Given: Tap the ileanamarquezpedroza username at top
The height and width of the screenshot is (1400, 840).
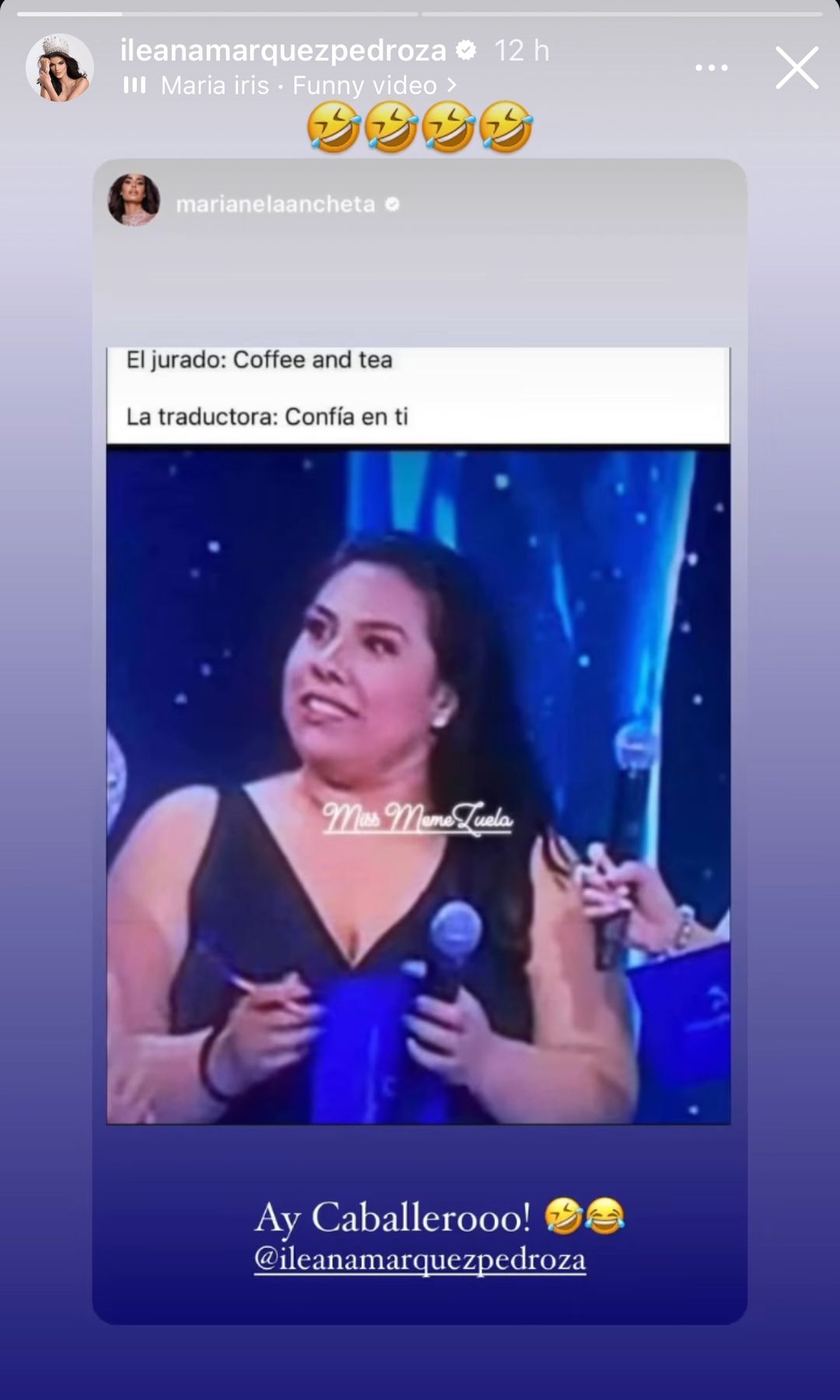Looking at the screenshot, I should (x=283, y=51).
